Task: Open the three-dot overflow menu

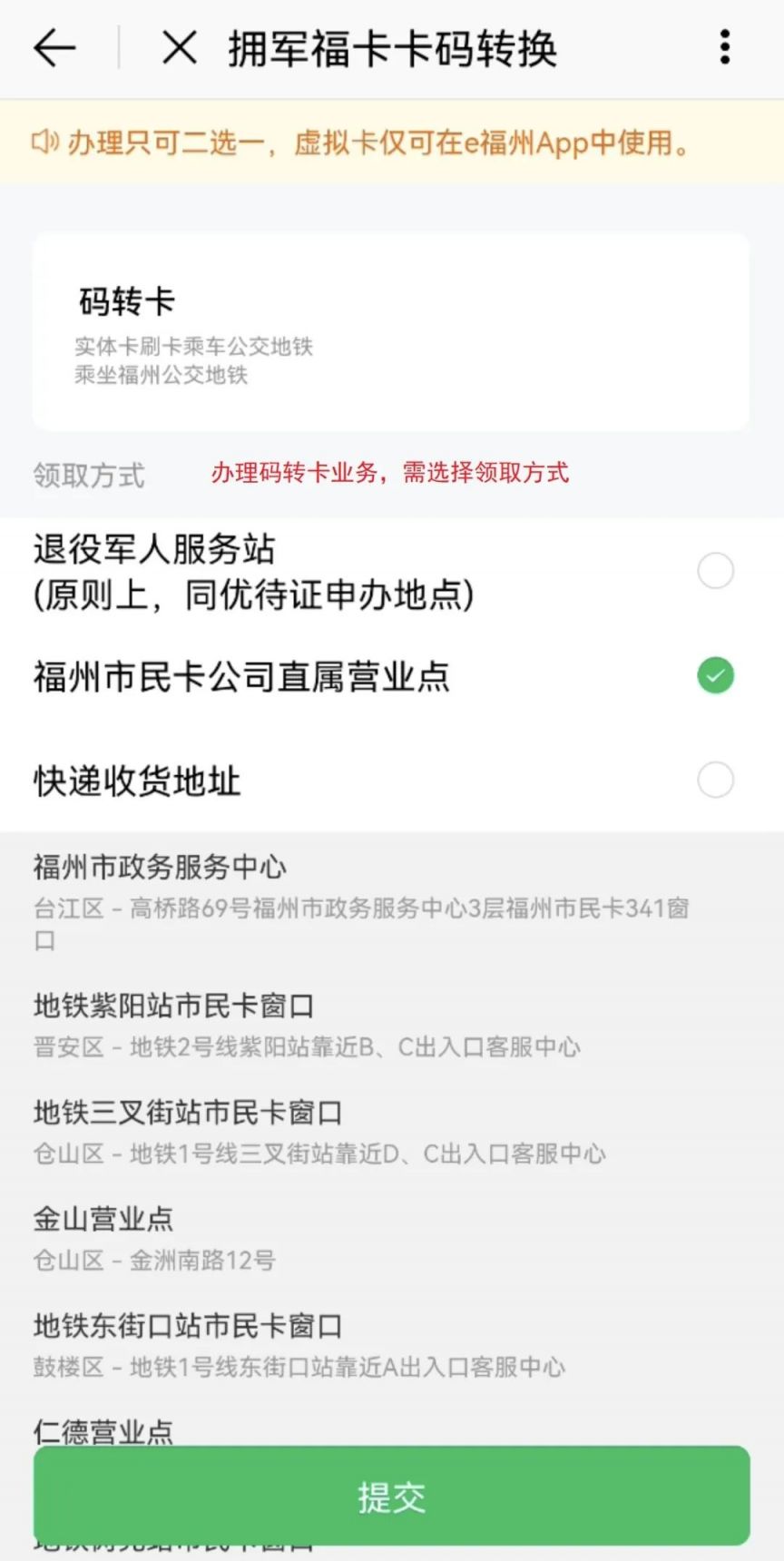Action: click(724, 47)
